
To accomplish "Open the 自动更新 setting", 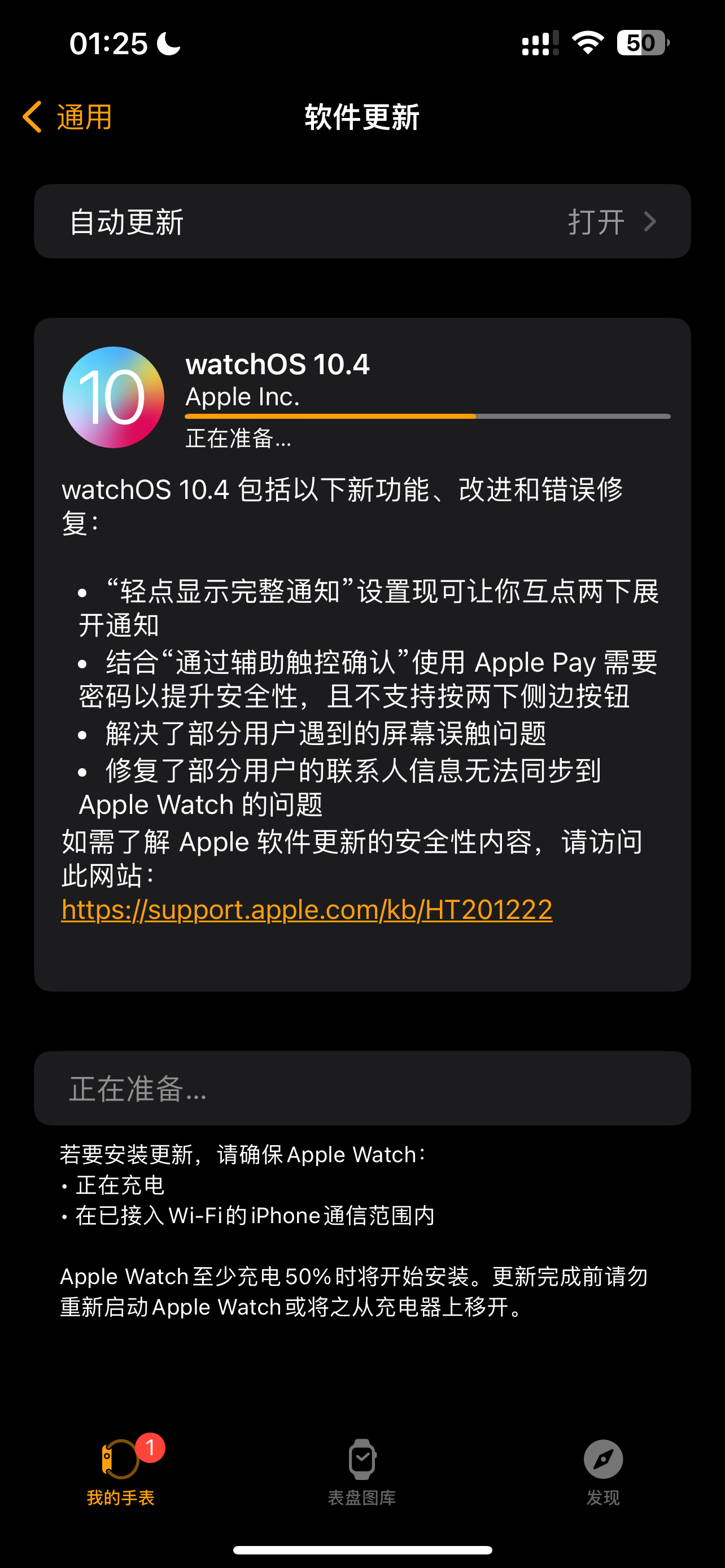I will coord(362,222).
